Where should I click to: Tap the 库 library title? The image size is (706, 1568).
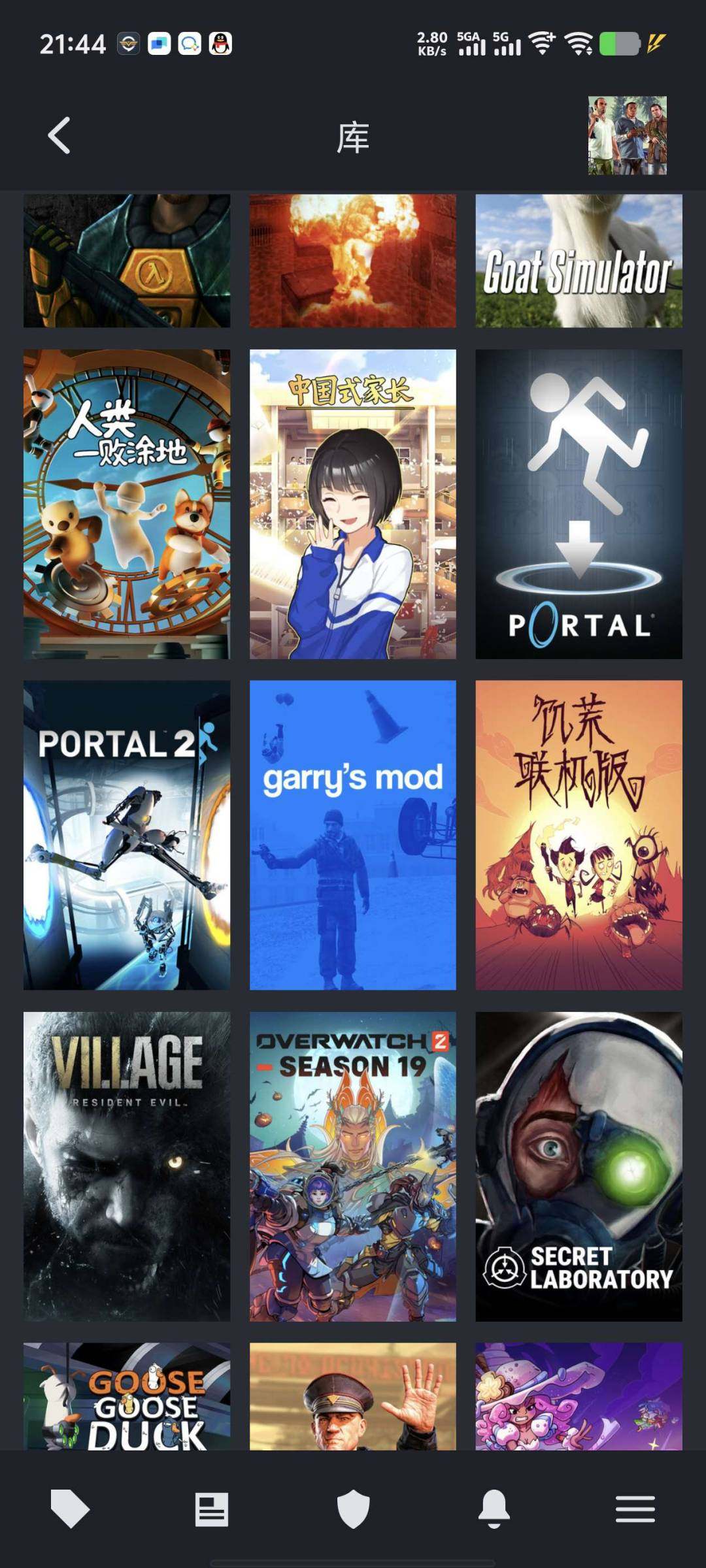click(353, 139)
